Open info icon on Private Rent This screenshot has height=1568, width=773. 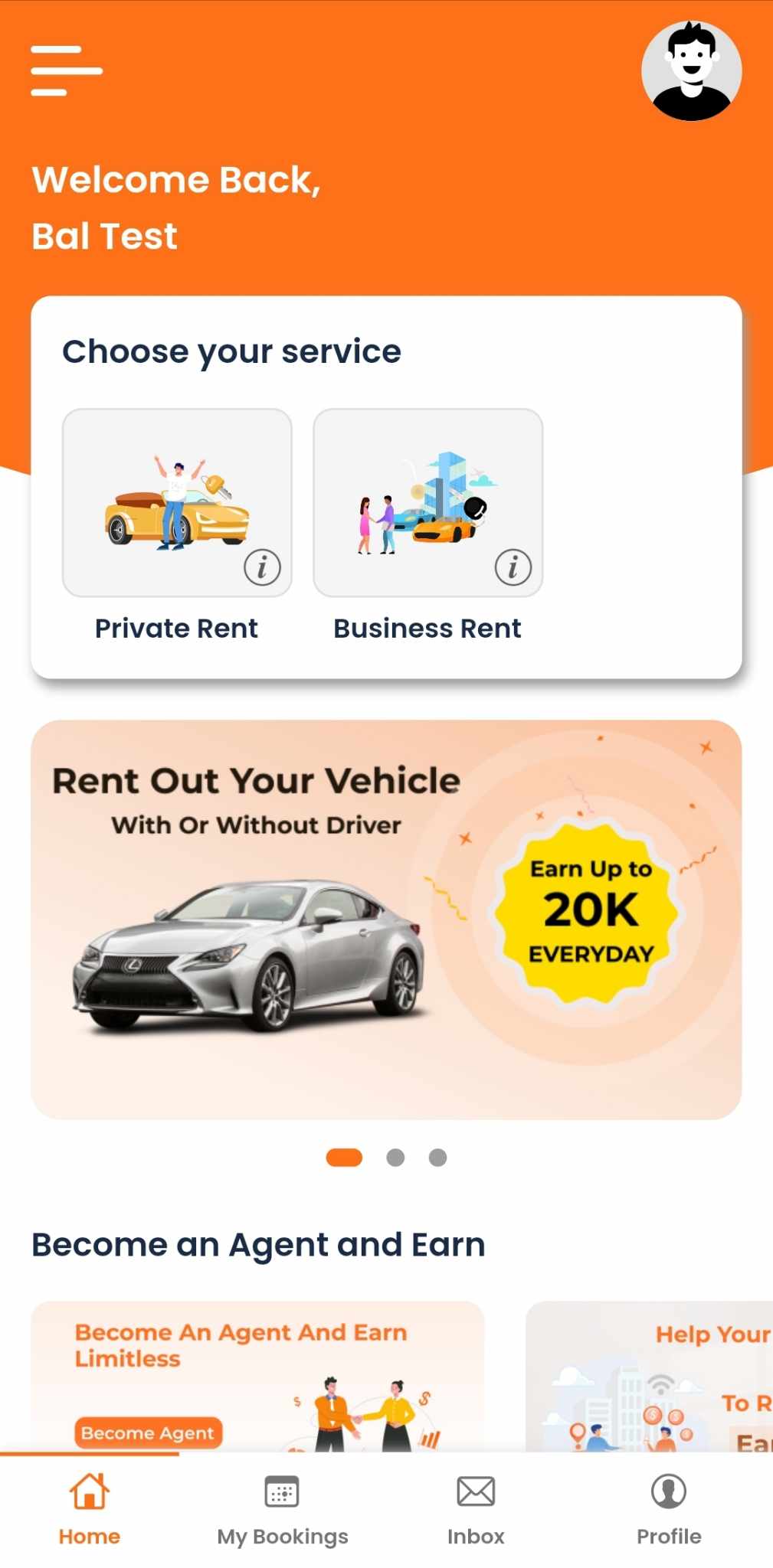click(262, 567)
